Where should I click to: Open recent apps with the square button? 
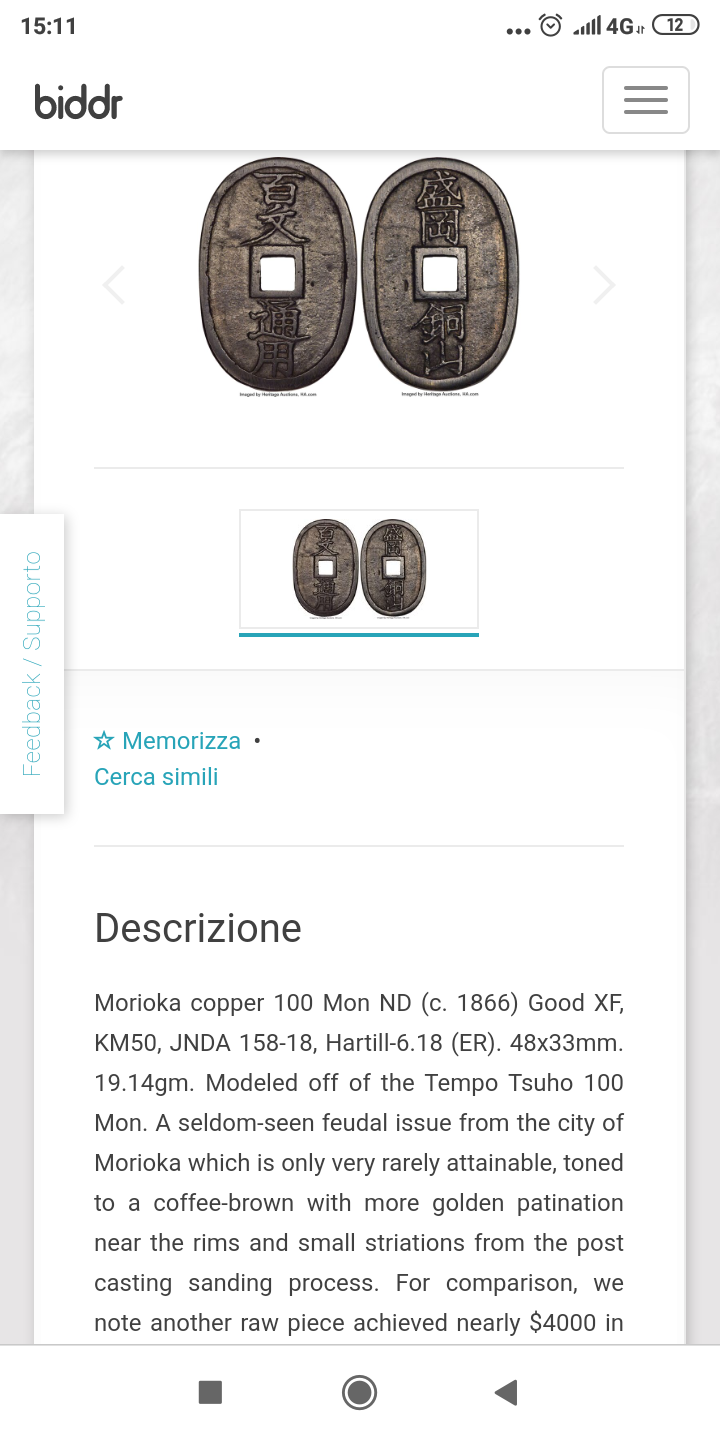coord(210,1392)
